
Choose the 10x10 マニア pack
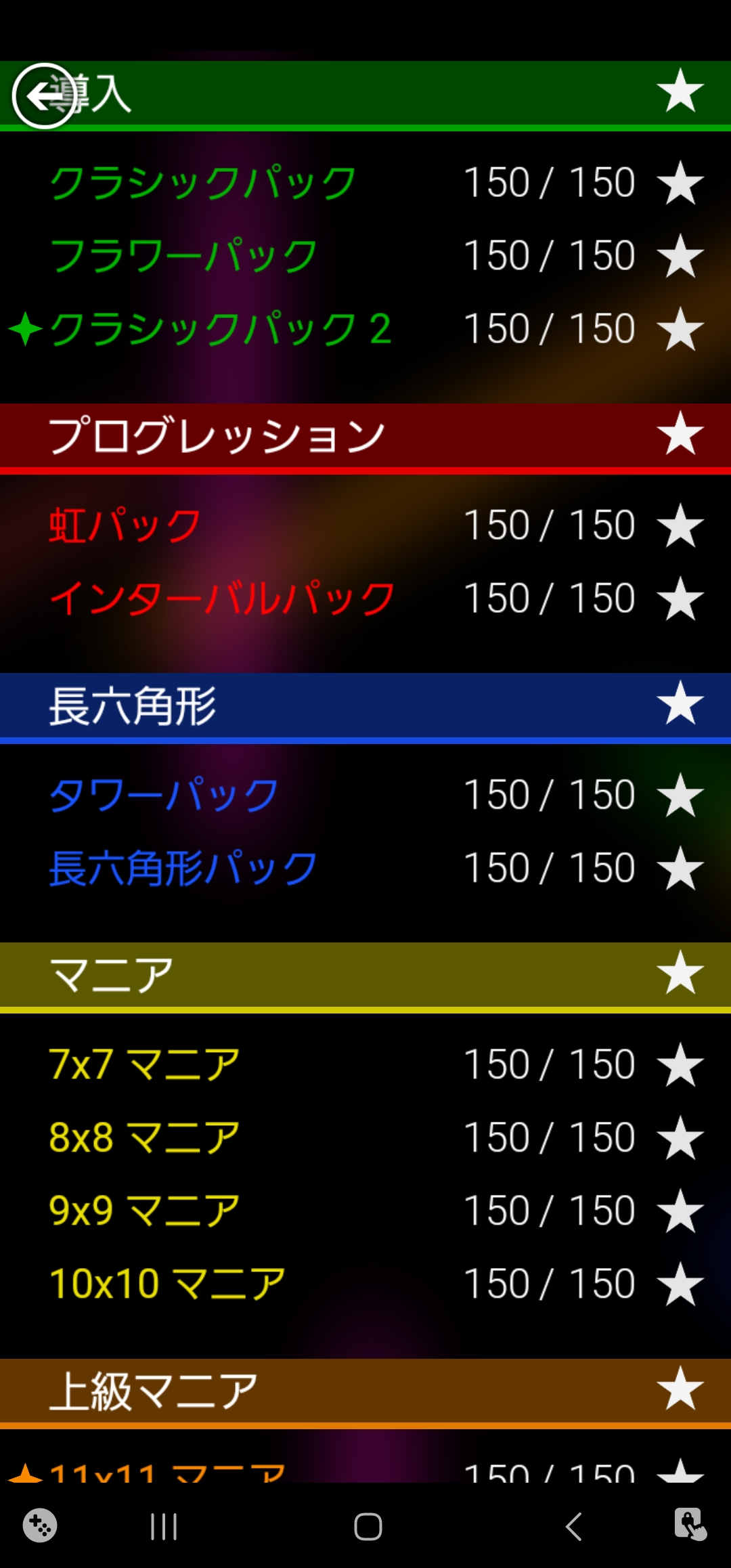(365, 1284)
